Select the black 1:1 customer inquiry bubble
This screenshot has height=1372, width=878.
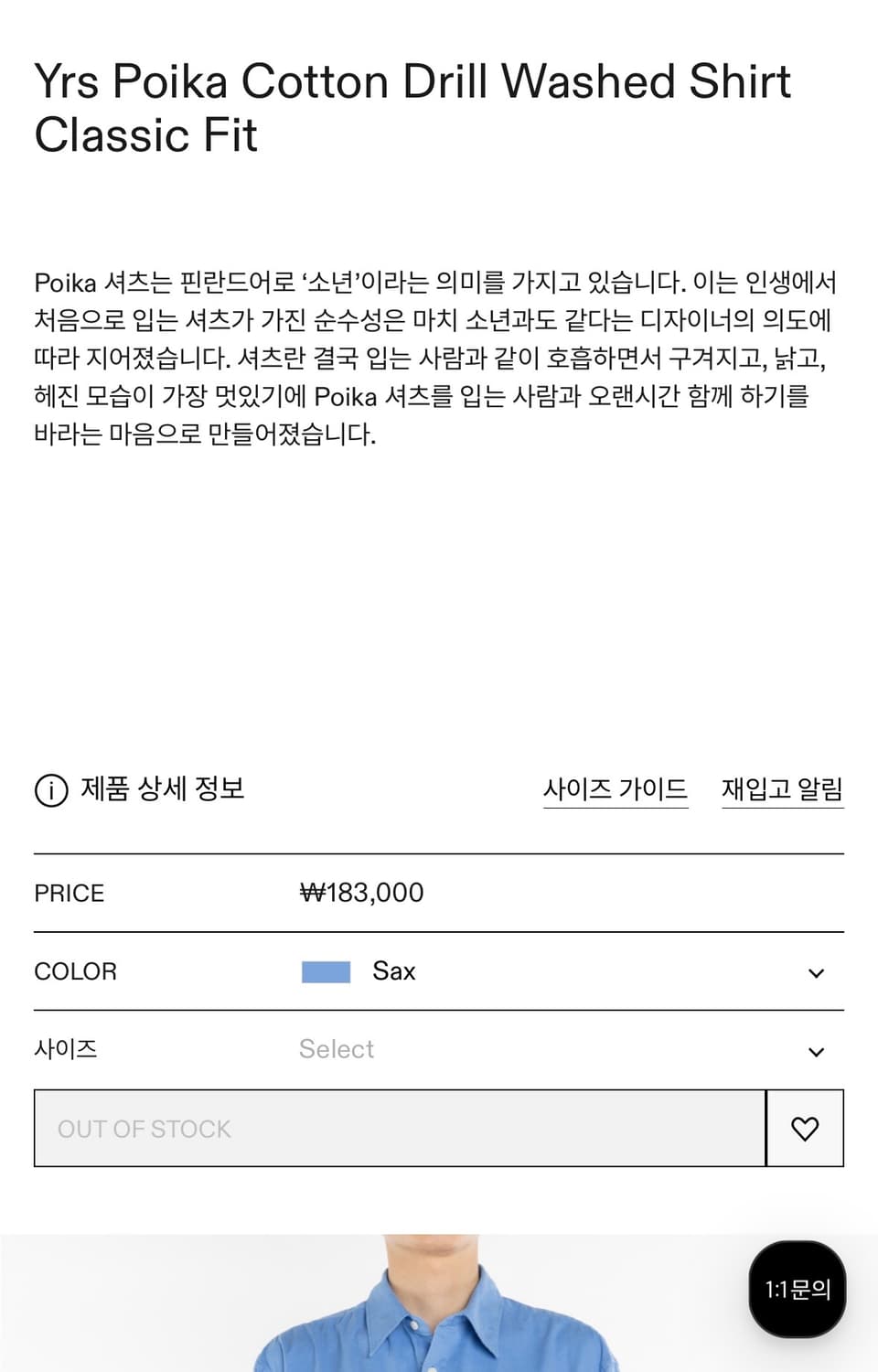(x=795, y=1290)
